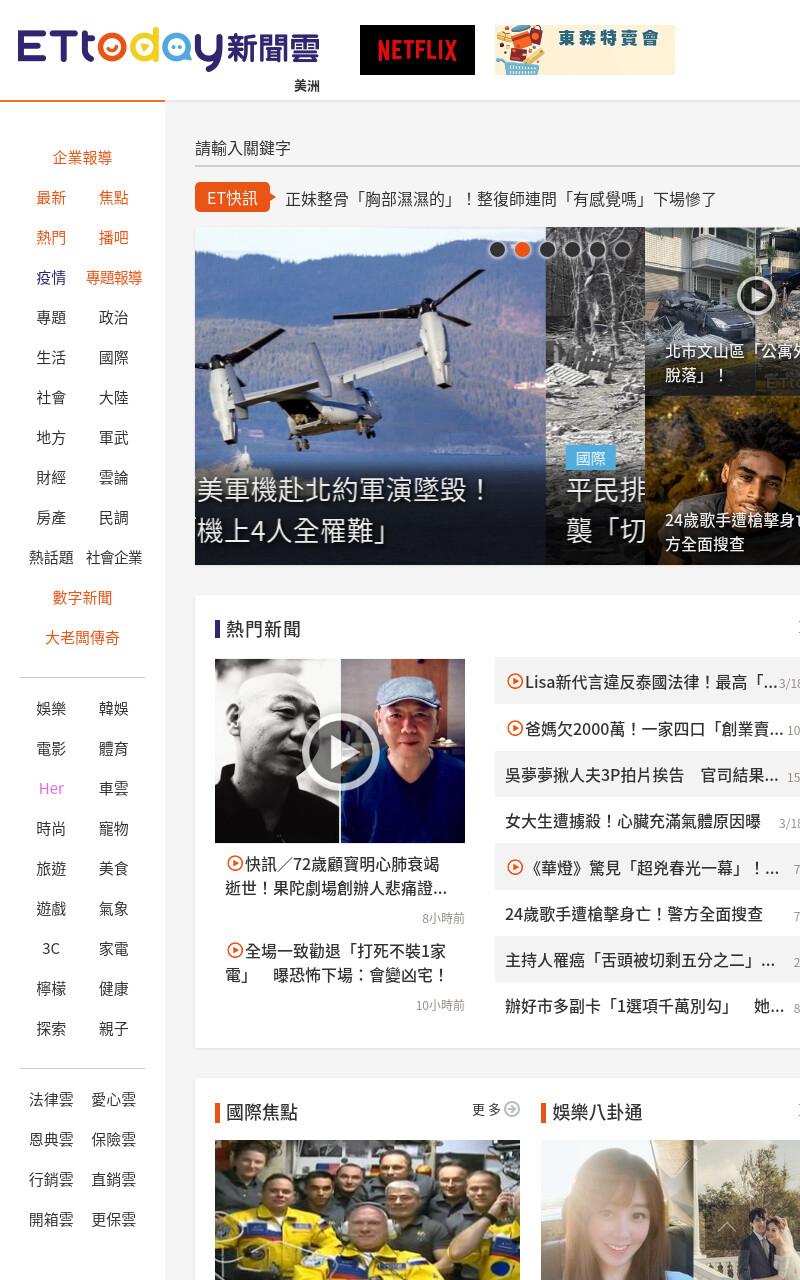
Task: Open the 美軍機赴北約軍演墜毀 slide
Action: (370, 396)
